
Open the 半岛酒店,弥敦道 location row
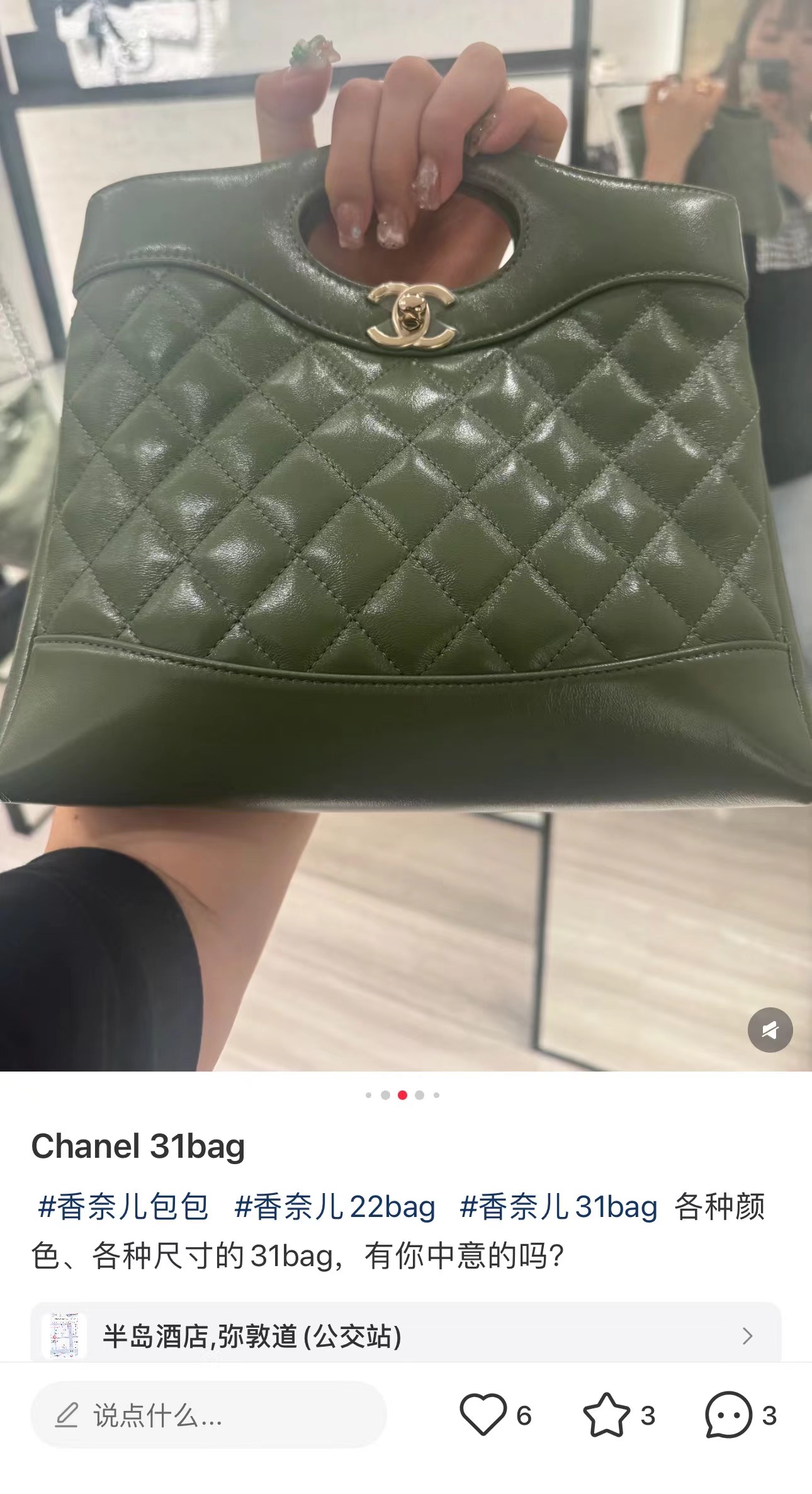(x=406, y=1336)
